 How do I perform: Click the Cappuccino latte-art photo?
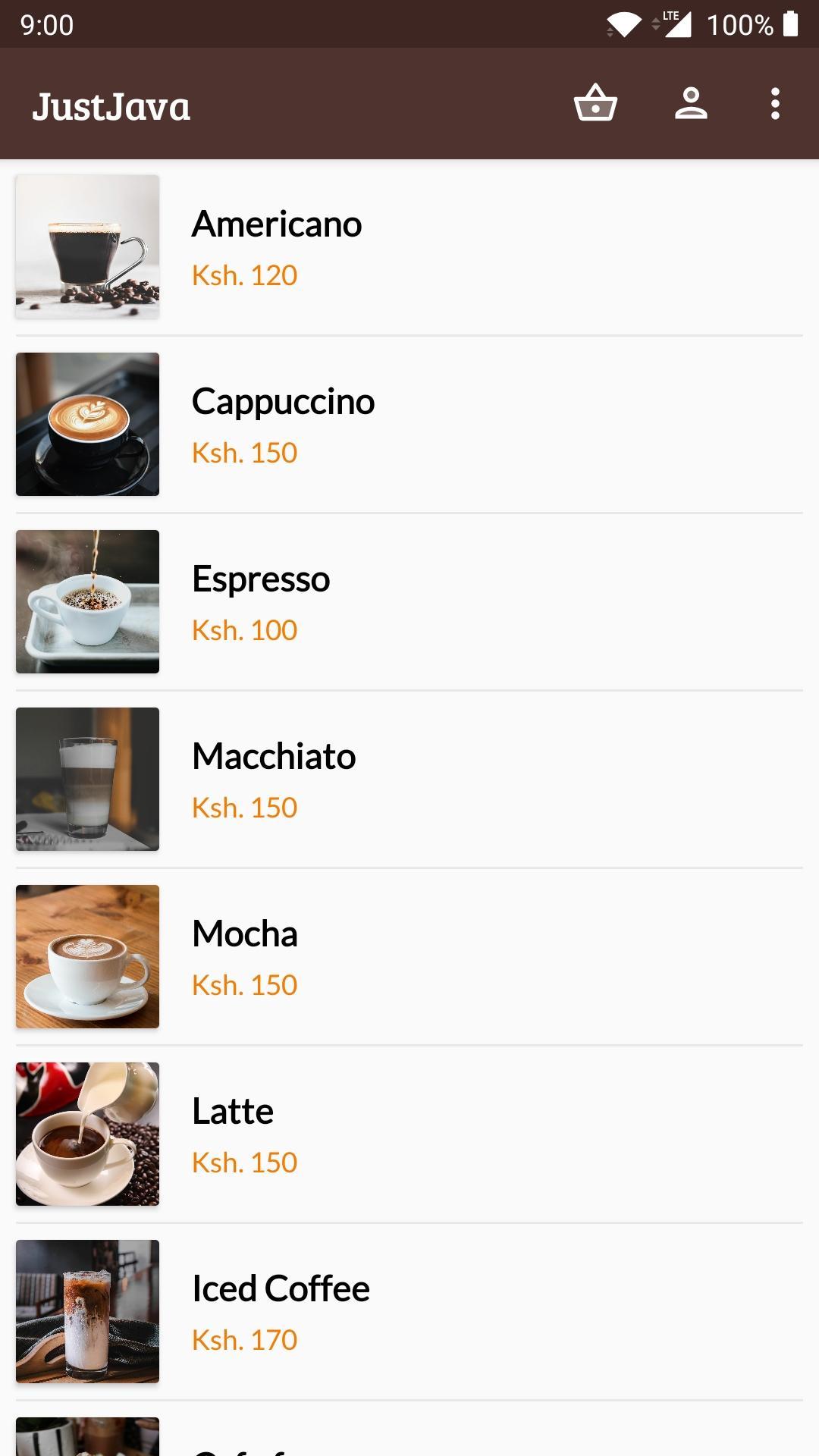point(87,425)
